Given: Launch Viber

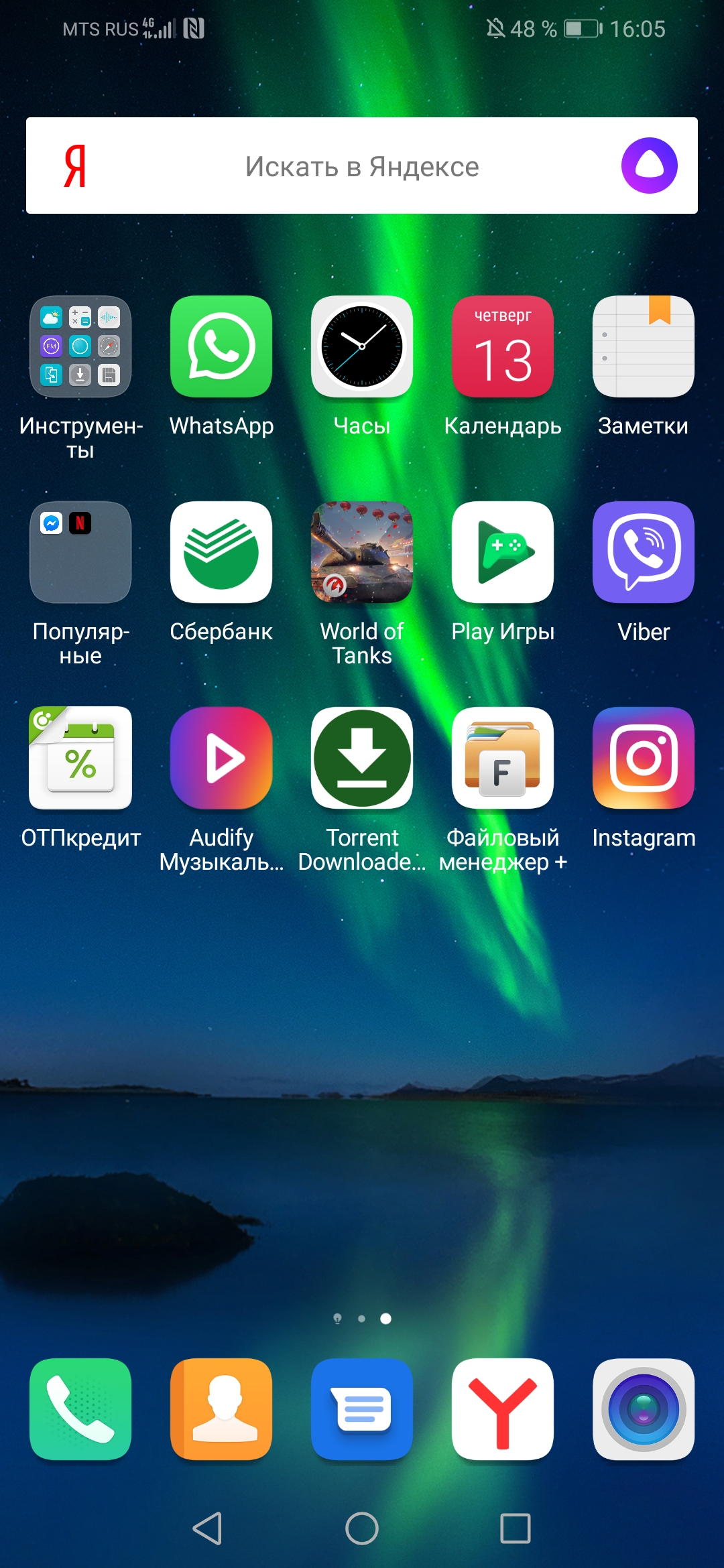Looking at the screenshot, I should [x=644, y=553].
